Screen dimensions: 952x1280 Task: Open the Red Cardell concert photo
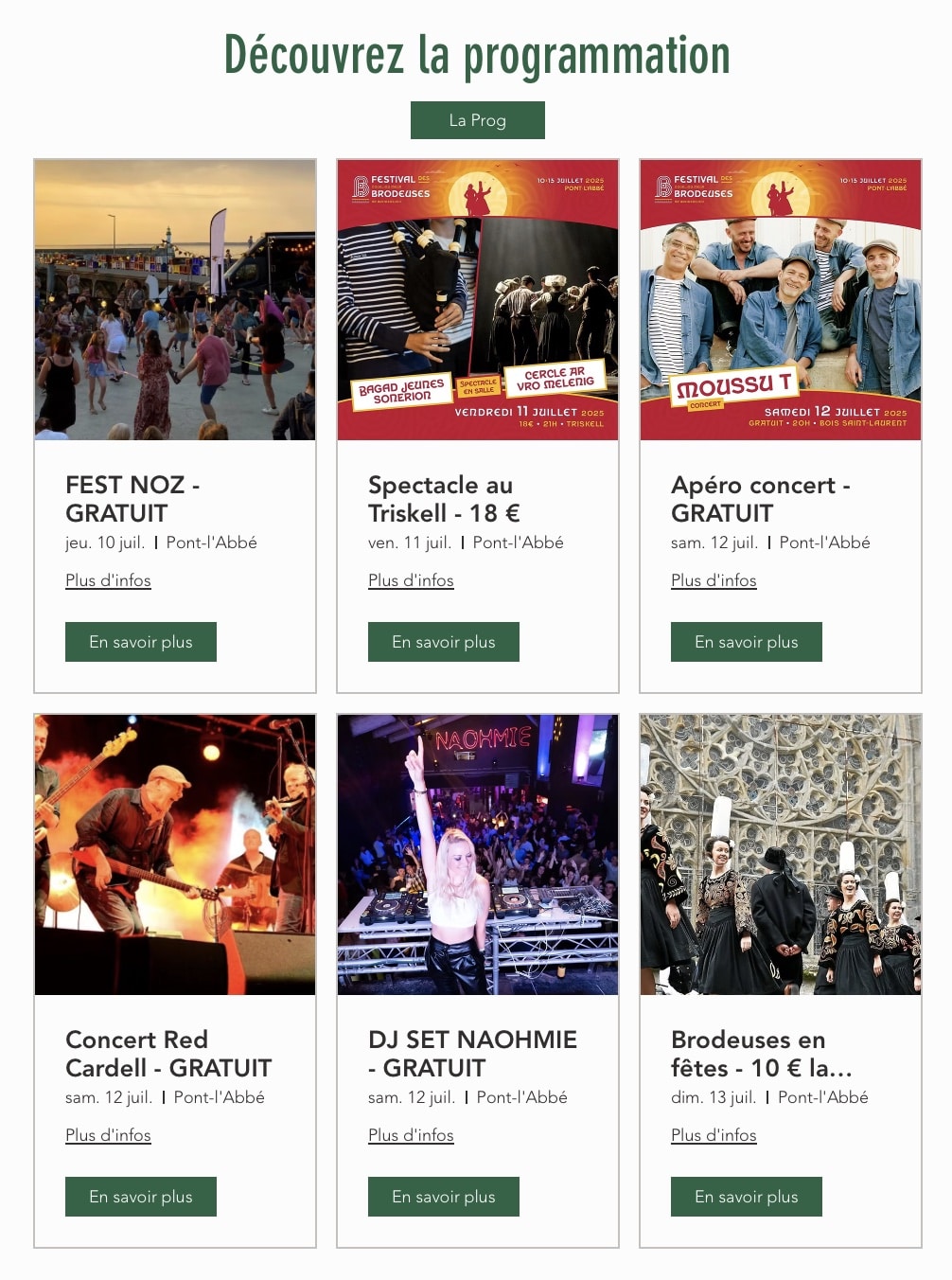(x=175, y=854)
